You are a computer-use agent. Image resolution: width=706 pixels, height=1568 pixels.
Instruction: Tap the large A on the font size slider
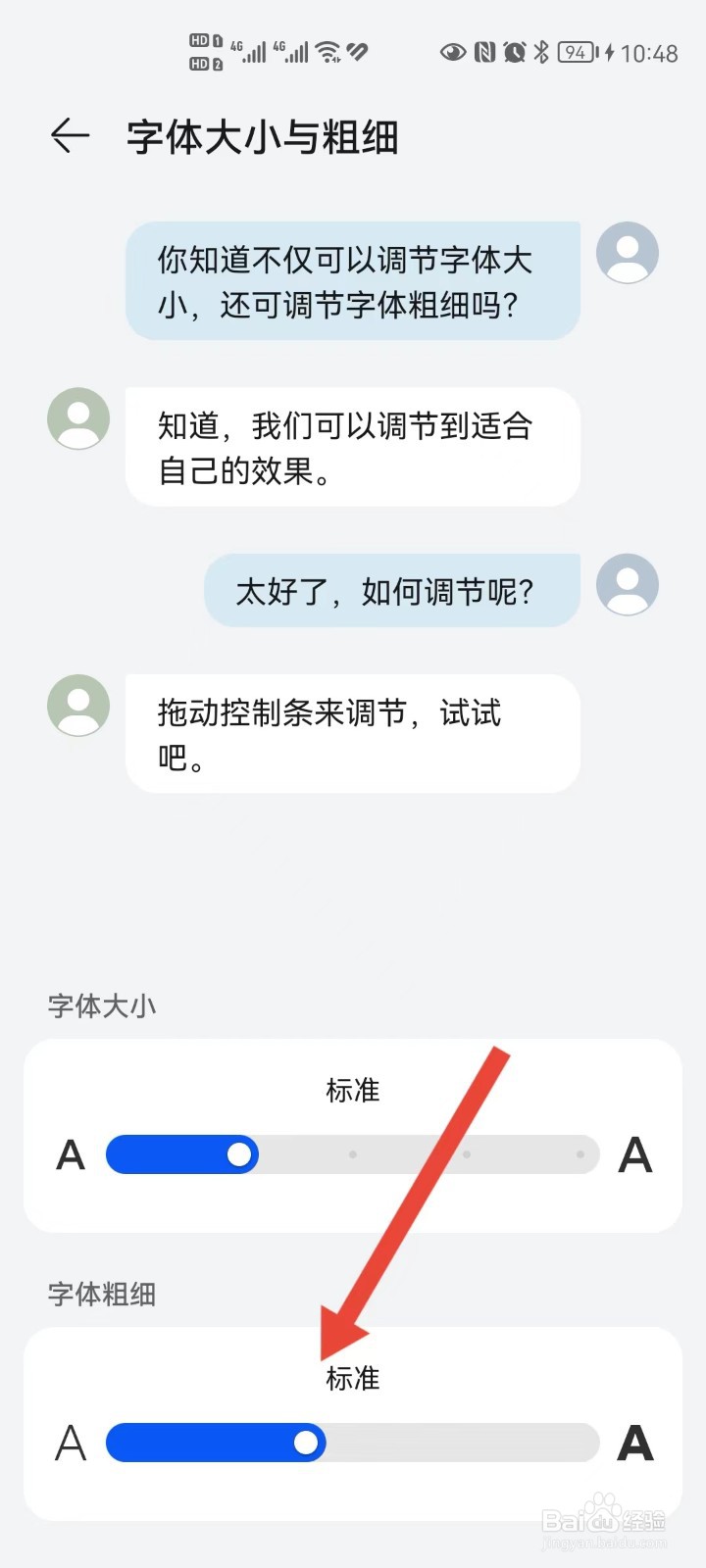coord(635,1154)
